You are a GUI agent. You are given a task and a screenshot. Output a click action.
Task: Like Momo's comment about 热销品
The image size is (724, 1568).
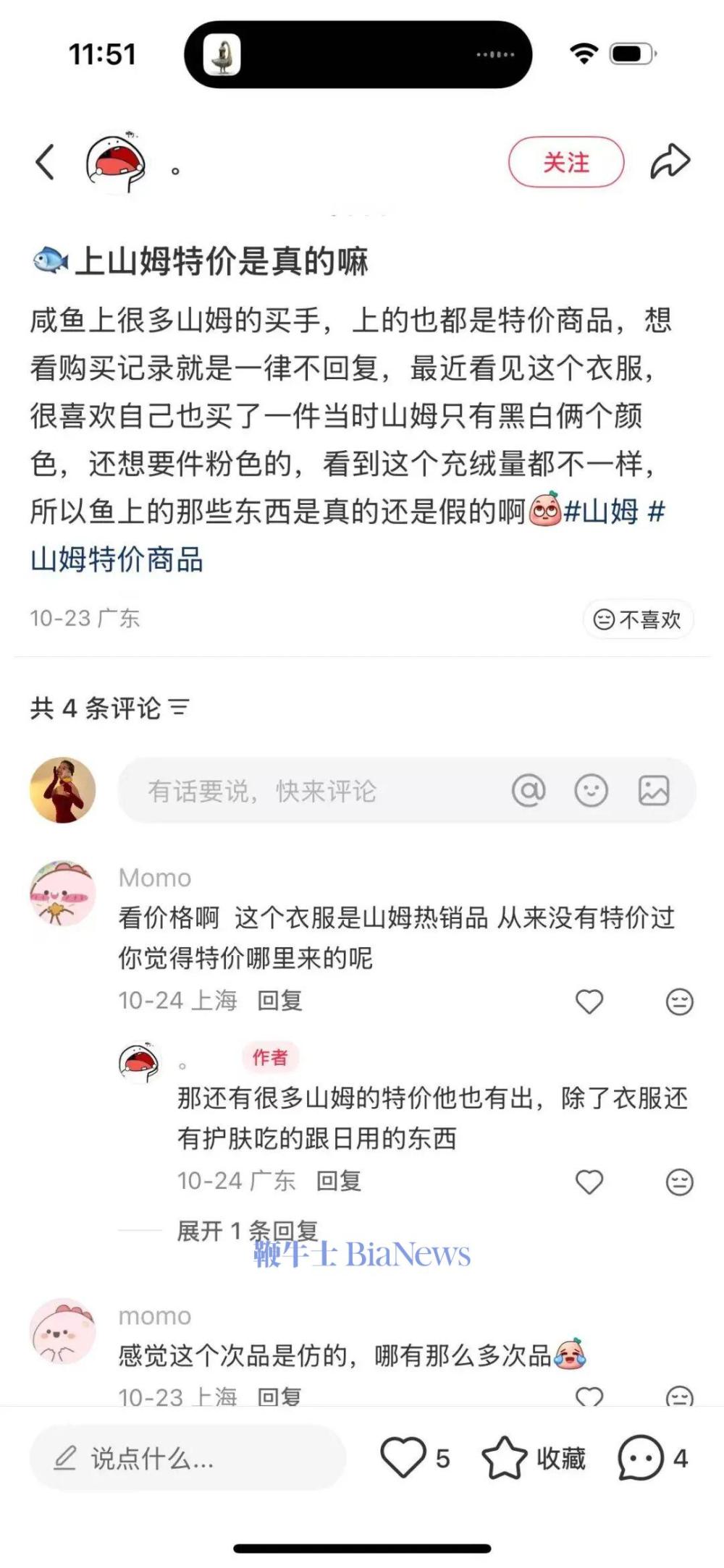click(x=589, y=1001)
